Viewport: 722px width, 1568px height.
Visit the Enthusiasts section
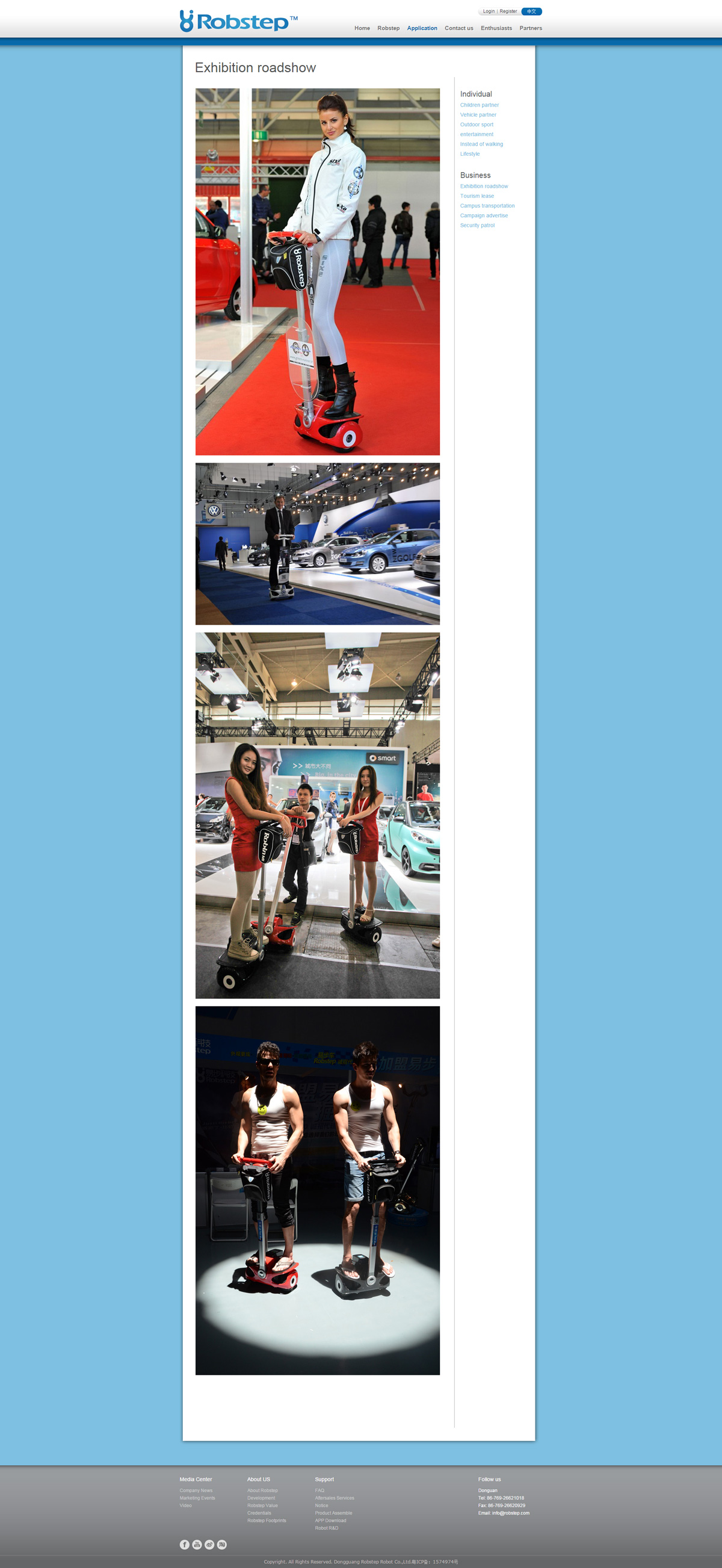point(496,28)
